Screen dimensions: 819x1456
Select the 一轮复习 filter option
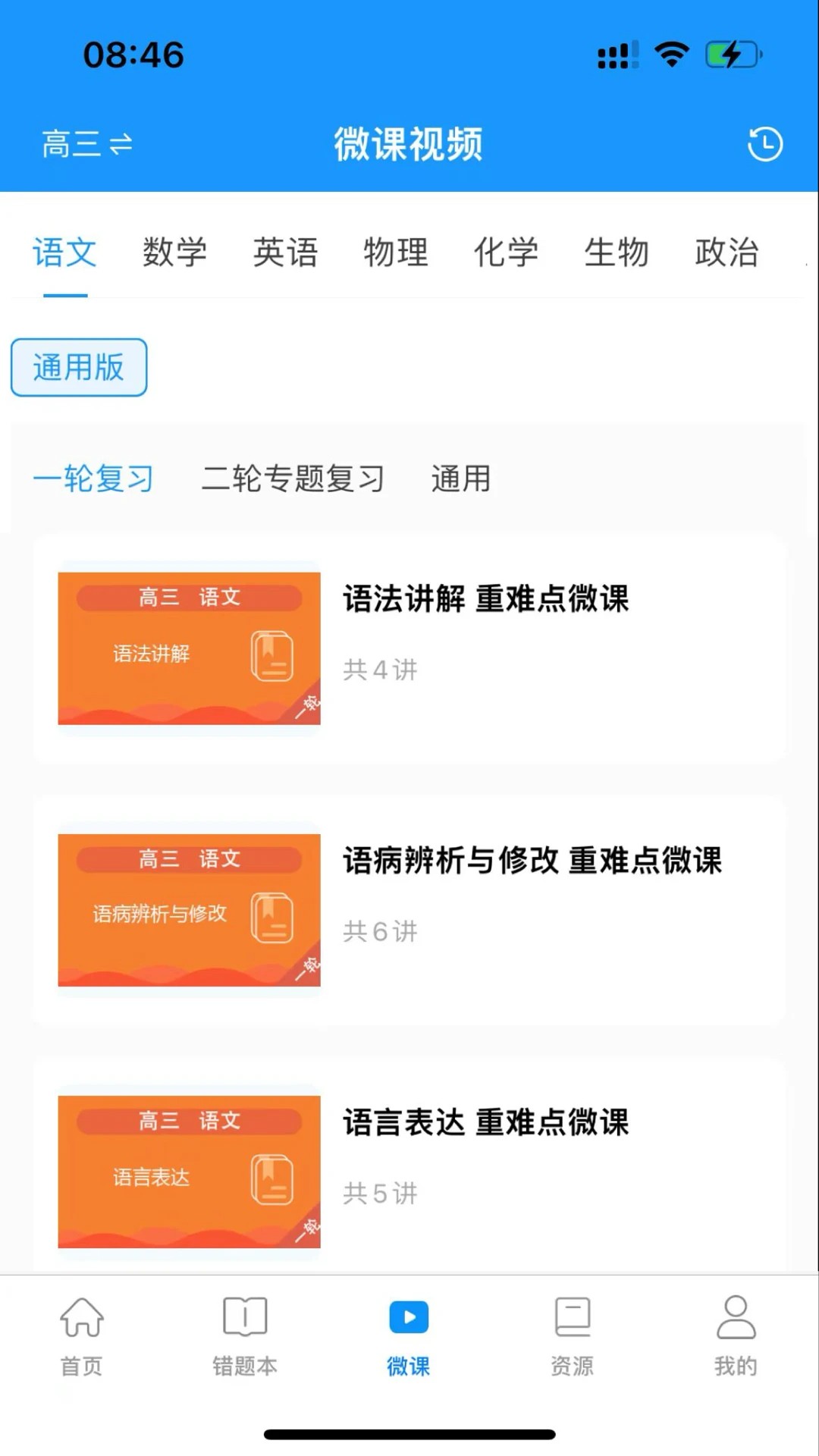pos(93,479)
